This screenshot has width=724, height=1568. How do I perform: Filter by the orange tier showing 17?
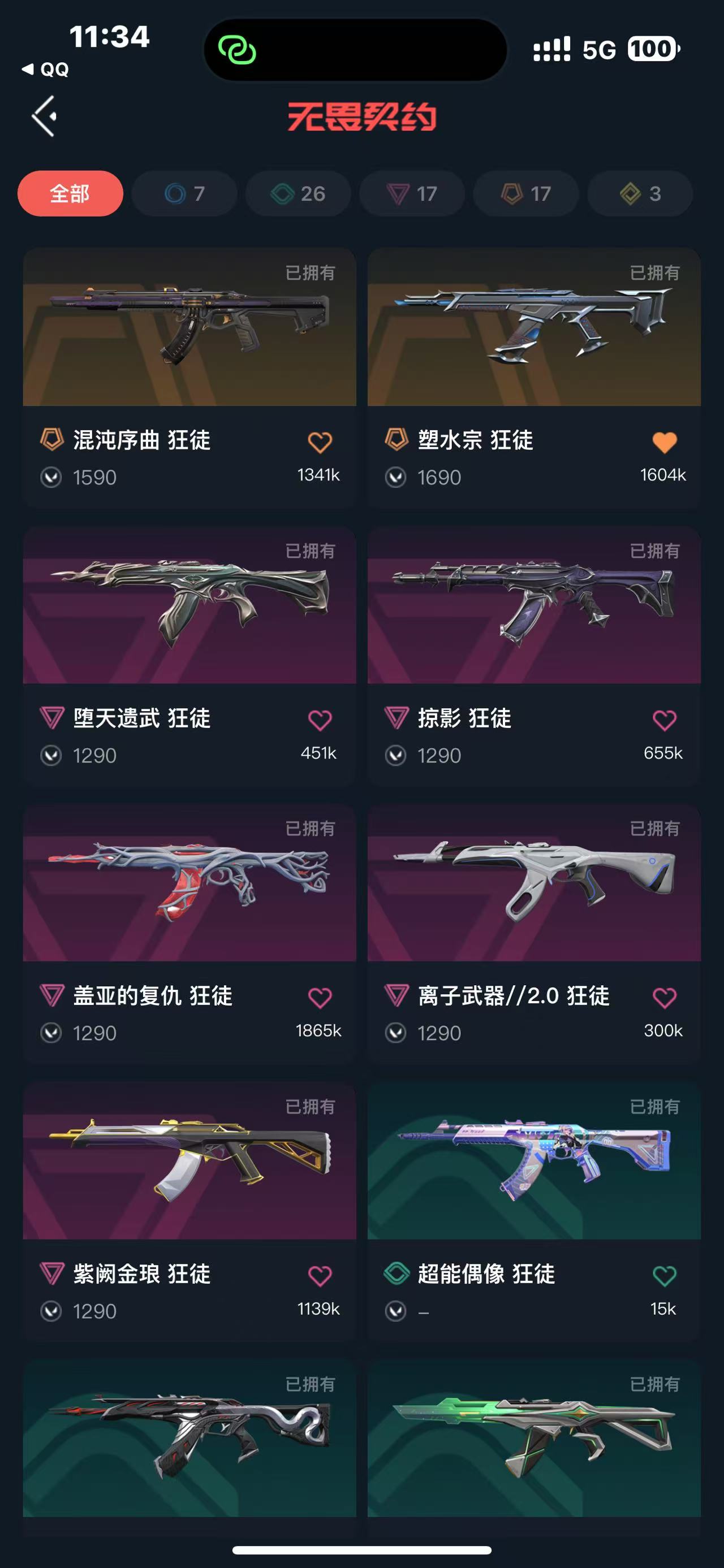coord(525,193)
